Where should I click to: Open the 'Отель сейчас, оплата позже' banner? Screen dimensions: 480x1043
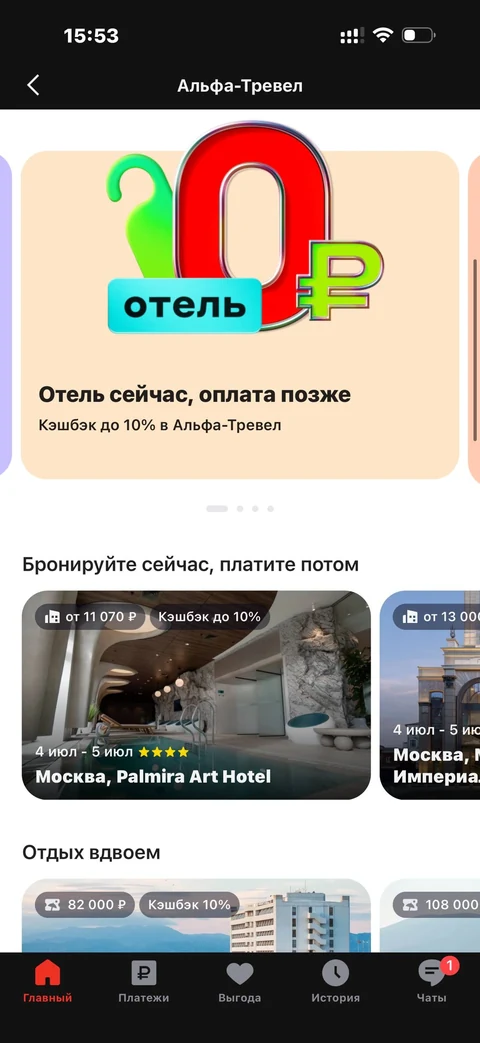[x=240, y=315]
